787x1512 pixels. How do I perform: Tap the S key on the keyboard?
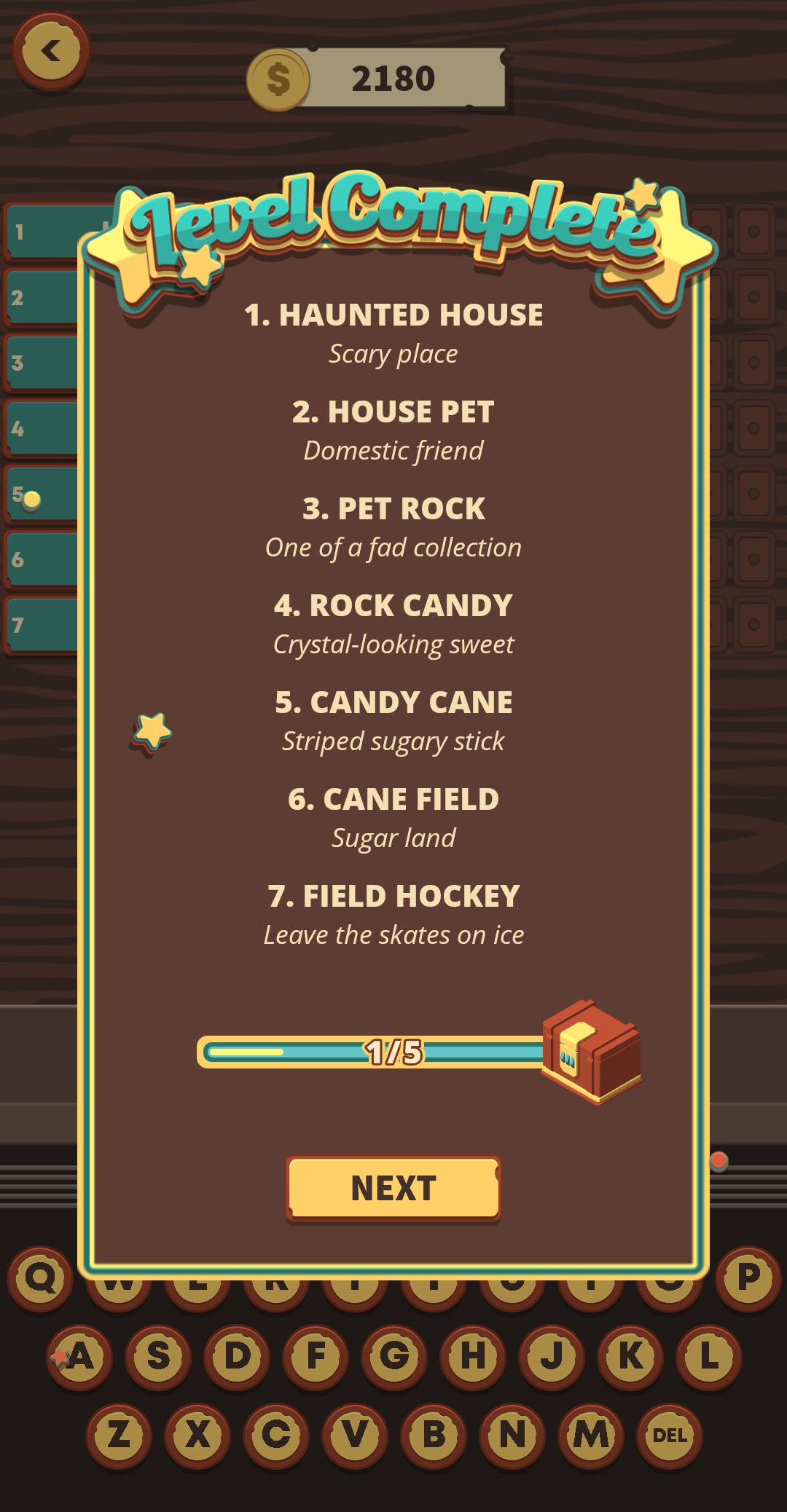pyautogui.click(x=158, y=1357)
